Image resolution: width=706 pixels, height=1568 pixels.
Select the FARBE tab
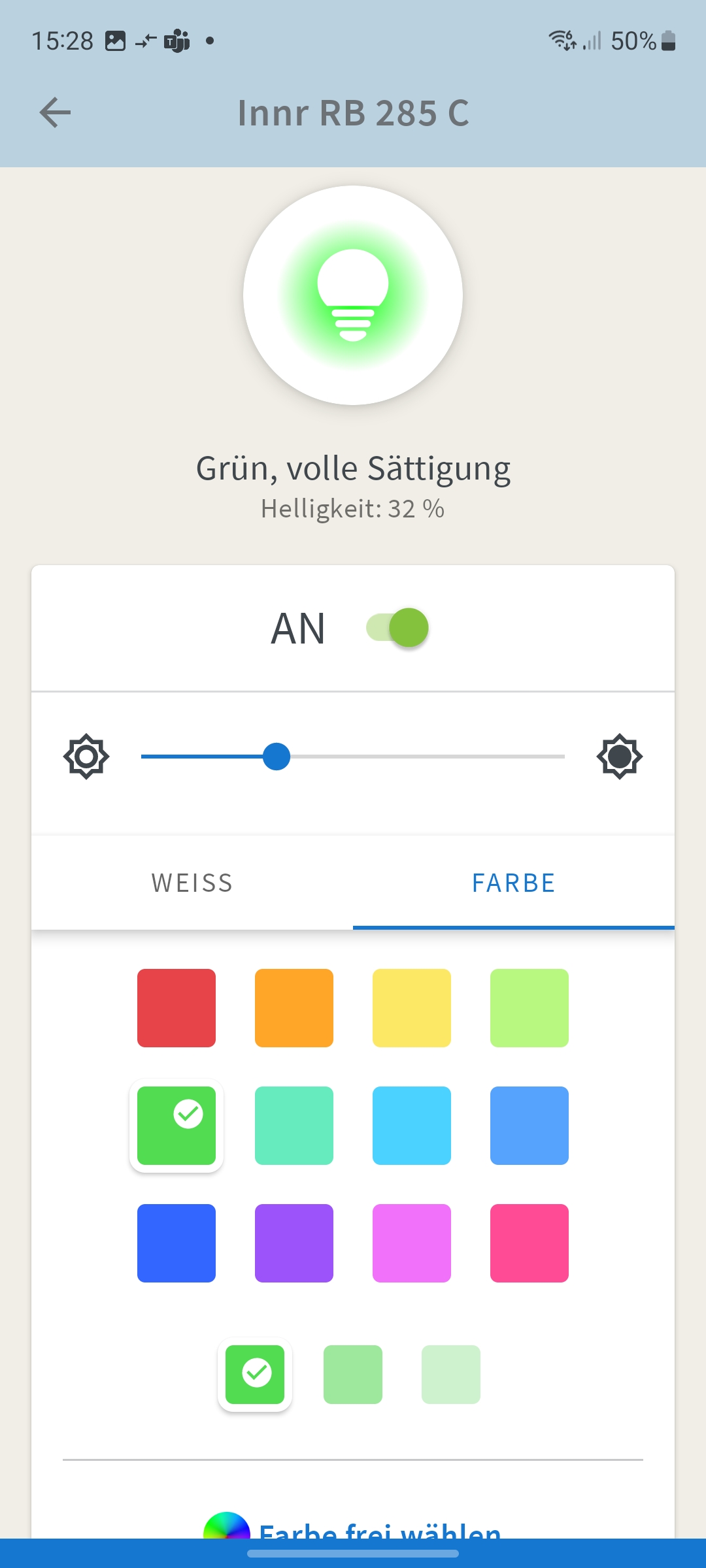click(x=513, y=883)
